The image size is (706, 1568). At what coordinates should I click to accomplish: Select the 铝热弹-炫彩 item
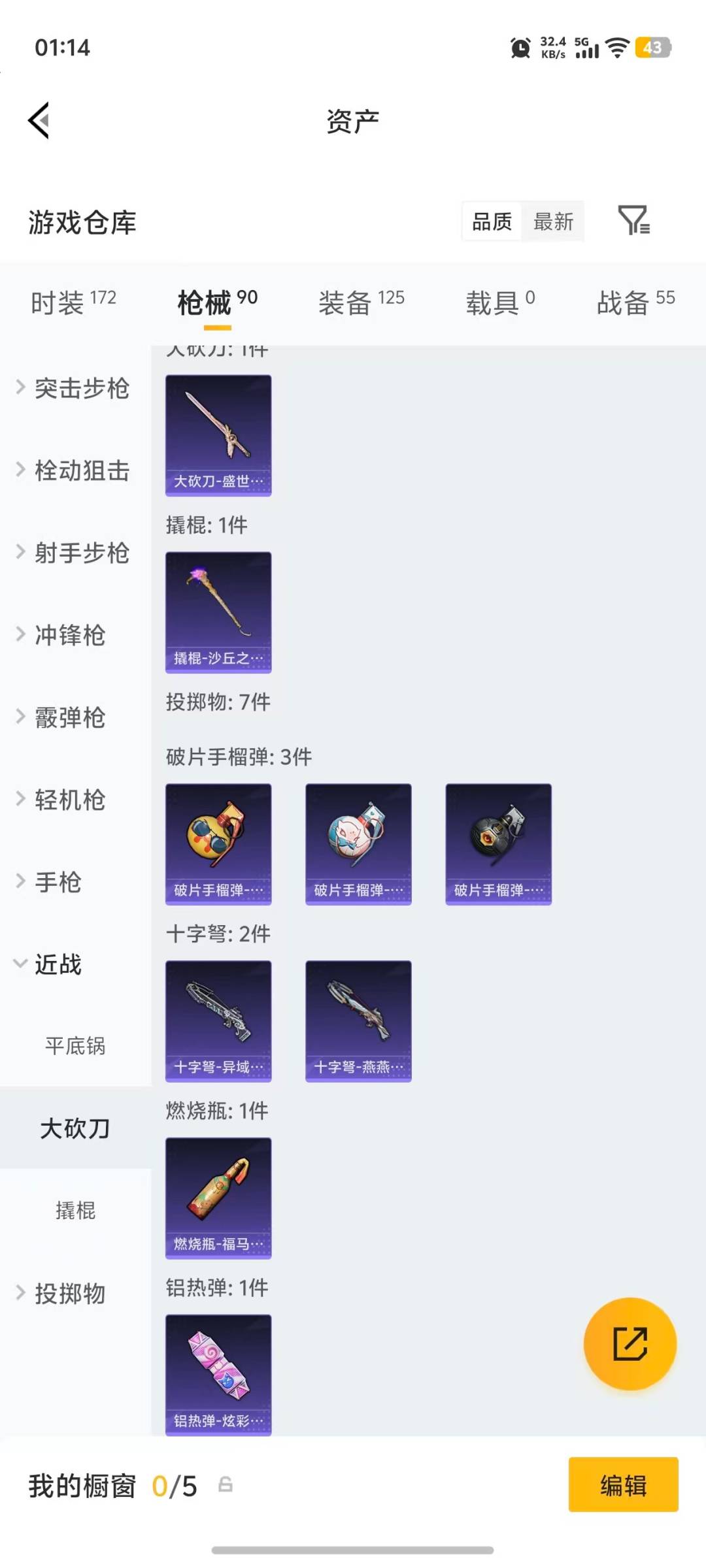218,1375
